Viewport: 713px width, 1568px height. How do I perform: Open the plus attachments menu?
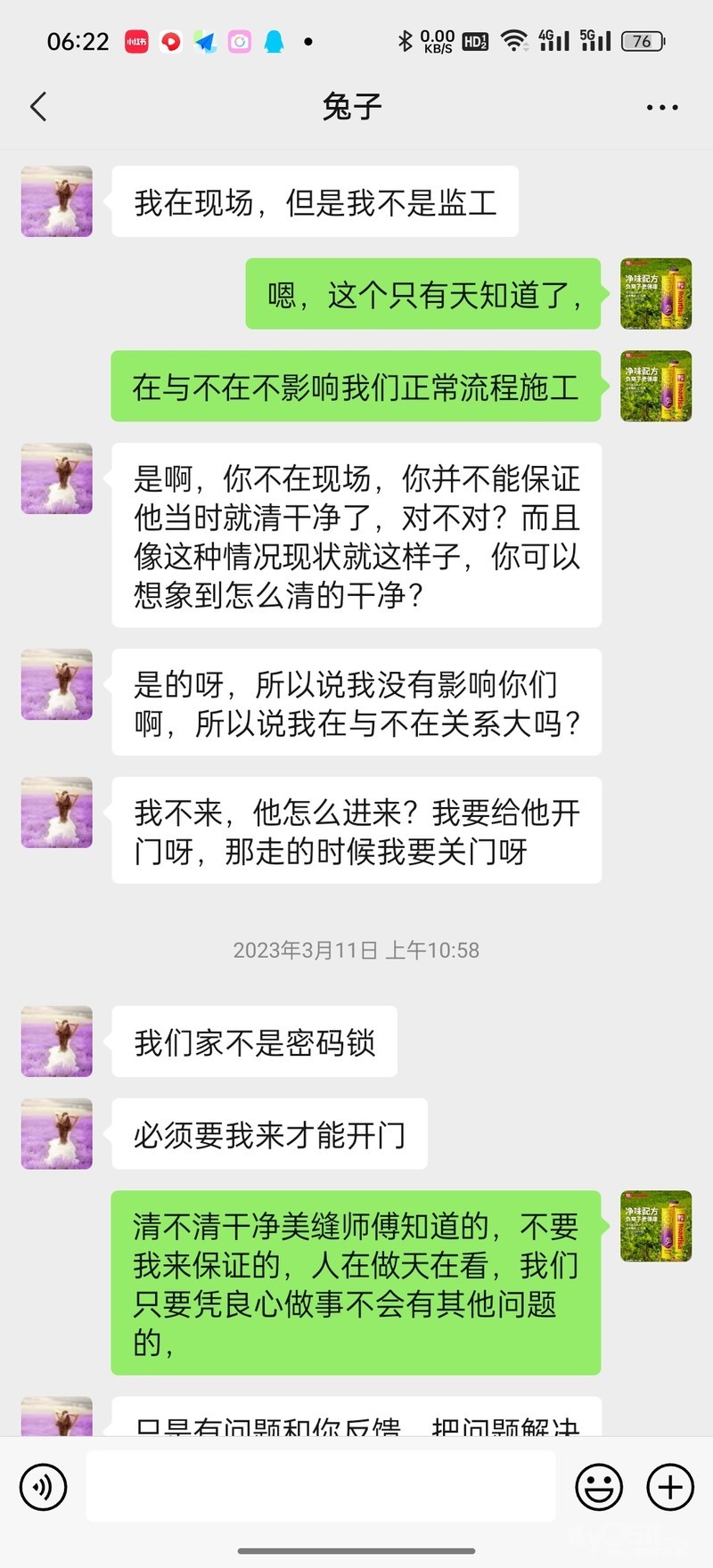point(670,1487)
